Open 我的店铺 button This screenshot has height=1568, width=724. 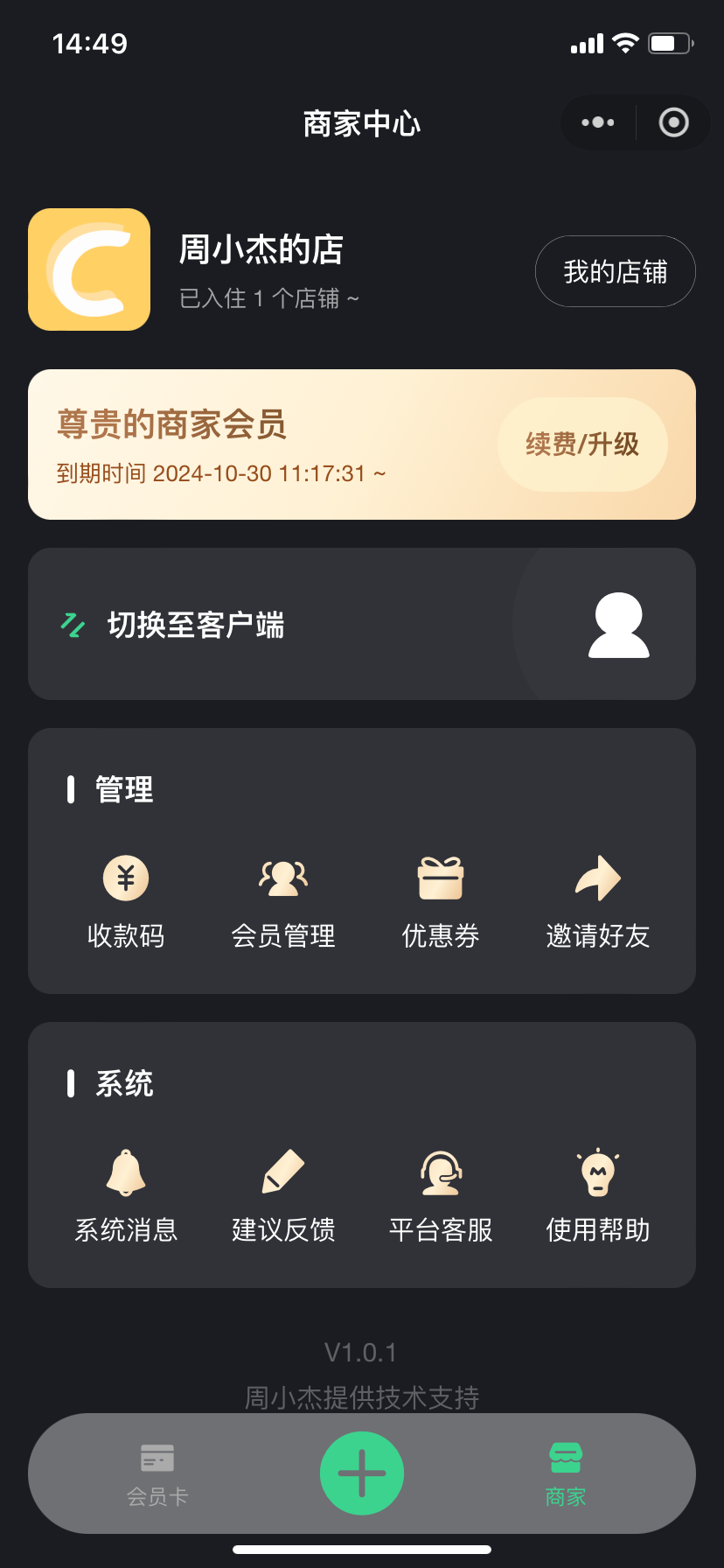(x=616, y=271)
